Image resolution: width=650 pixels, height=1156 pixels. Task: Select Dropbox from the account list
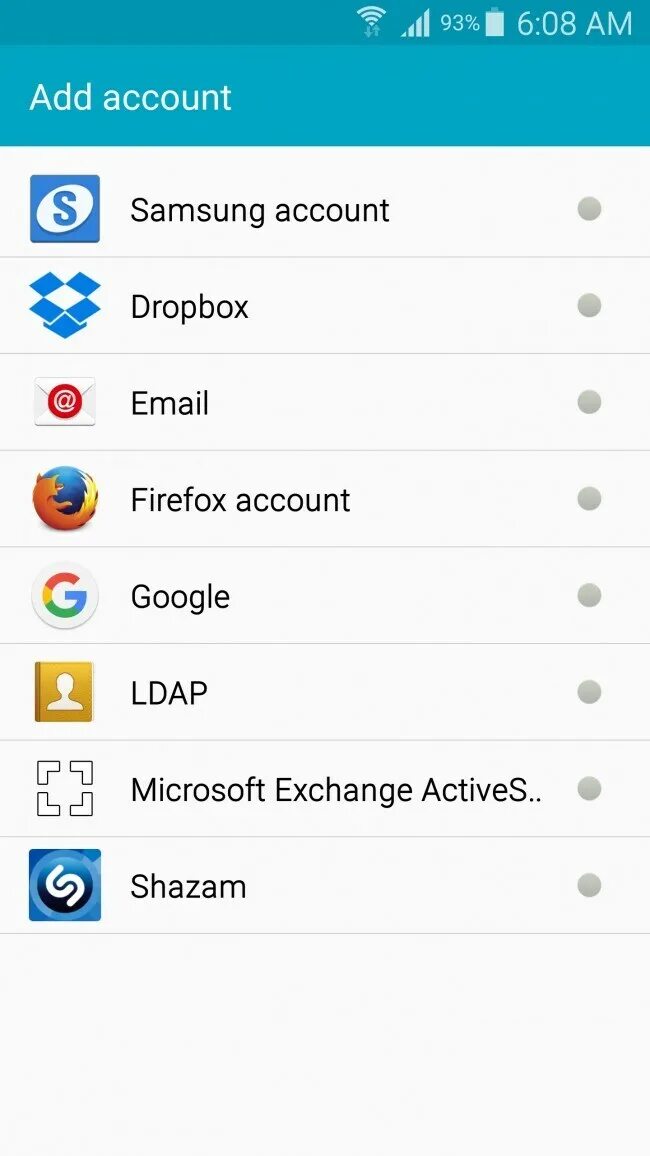point(190,306)
